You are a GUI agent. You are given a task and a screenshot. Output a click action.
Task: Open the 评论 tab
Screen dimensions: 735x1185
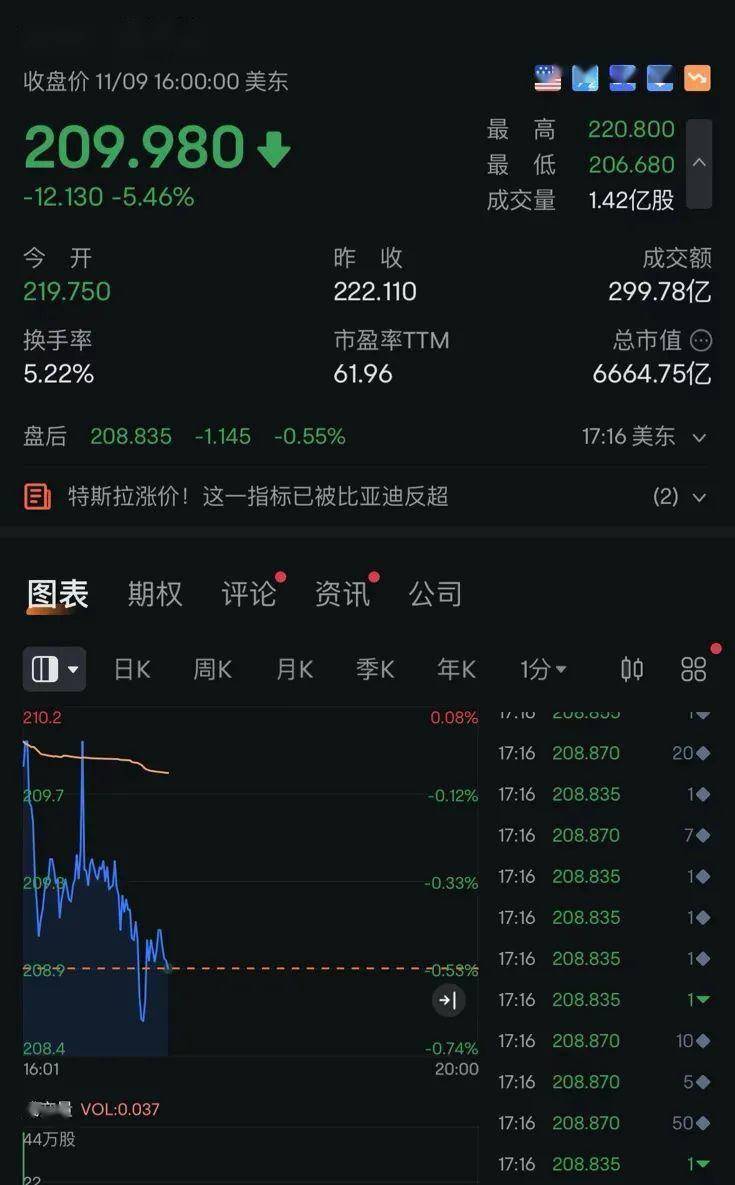249,594
